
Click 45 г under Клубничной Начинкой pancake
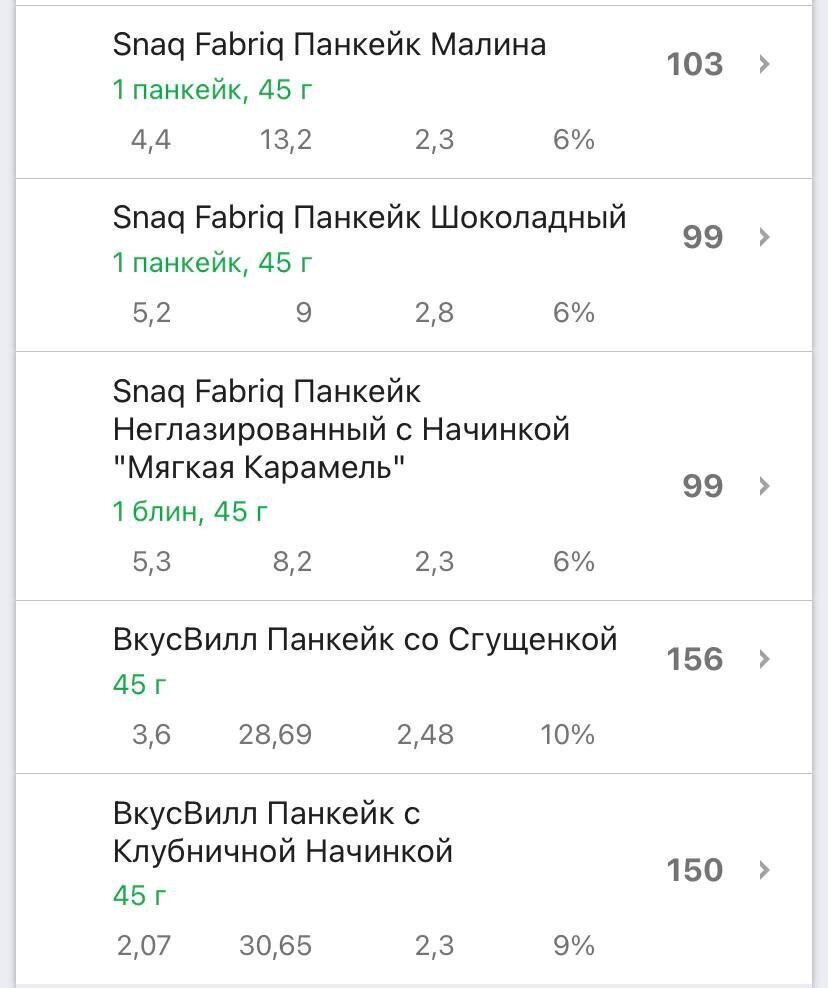pyautogui.click(x=138, y=898)
